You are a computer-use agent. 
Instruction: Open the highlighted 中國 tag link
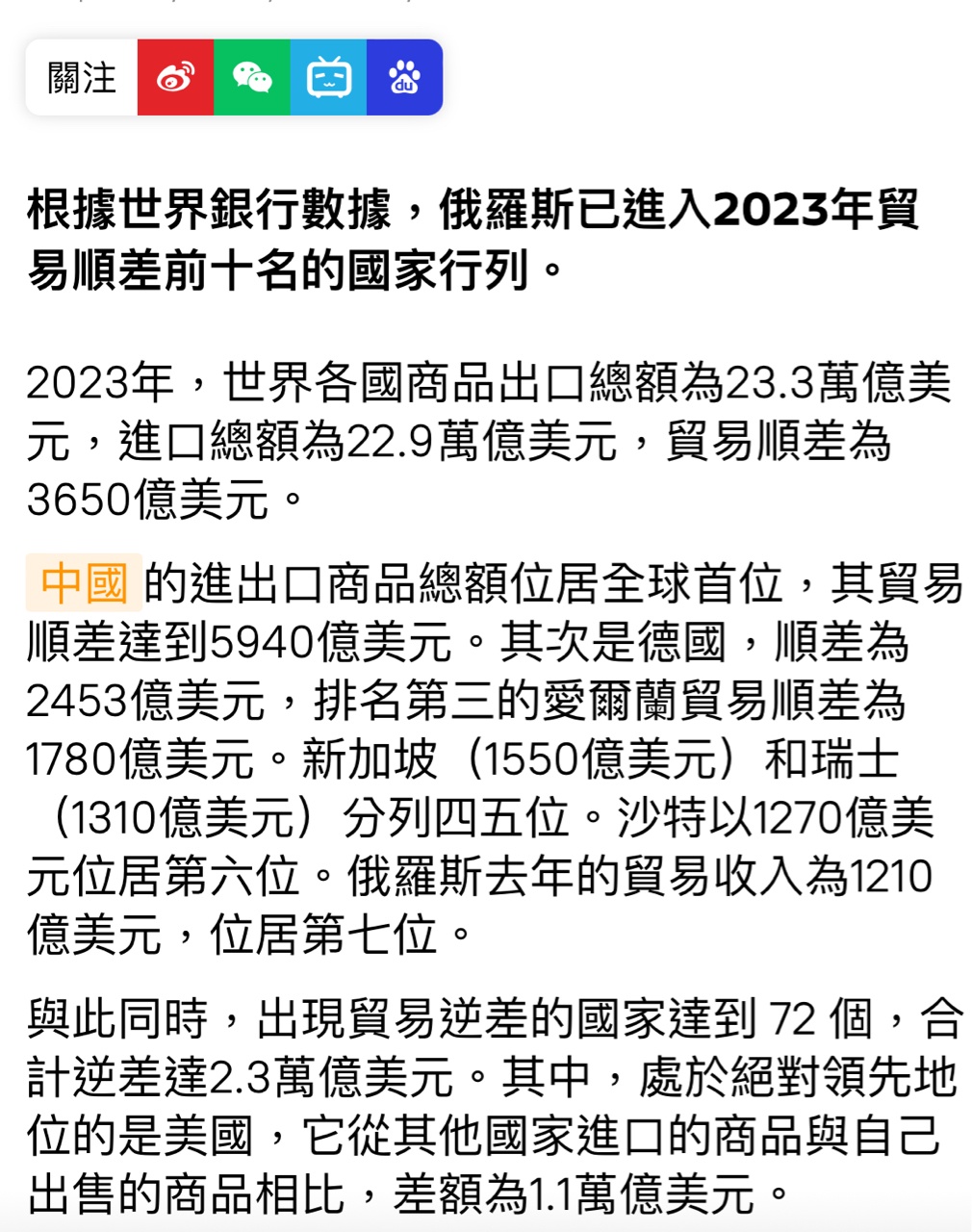click(x=84, y=583)
